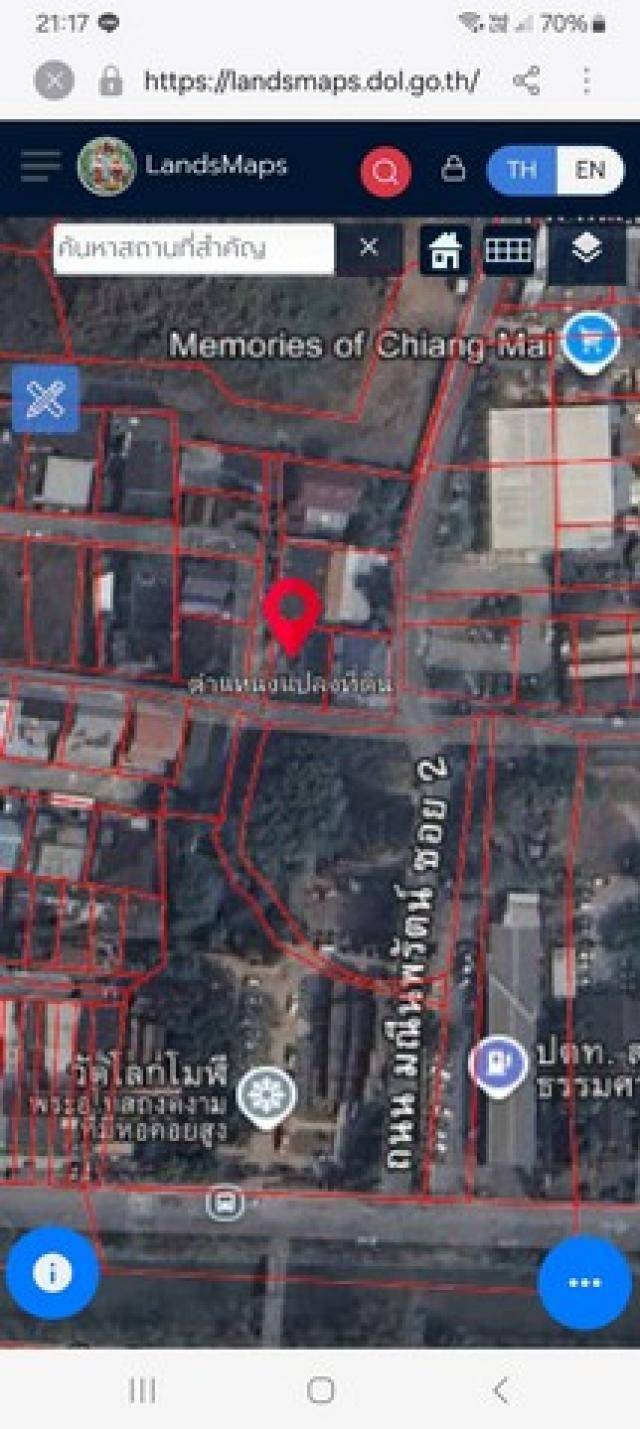Image resolution: width=640 pixels, height=1429 pixels.
Task: Clear the place search box
Action: pos(369,248)
